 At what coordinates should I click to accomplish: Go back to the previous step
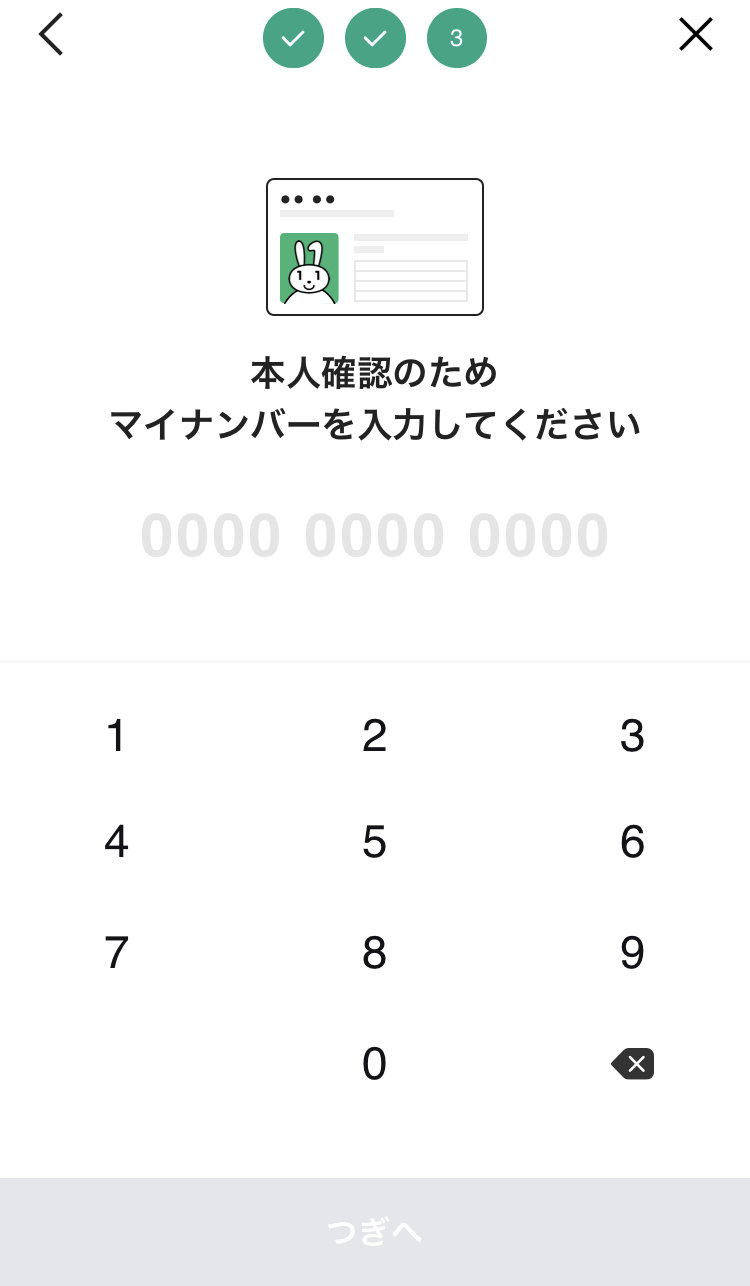click(x=51, y=36)
